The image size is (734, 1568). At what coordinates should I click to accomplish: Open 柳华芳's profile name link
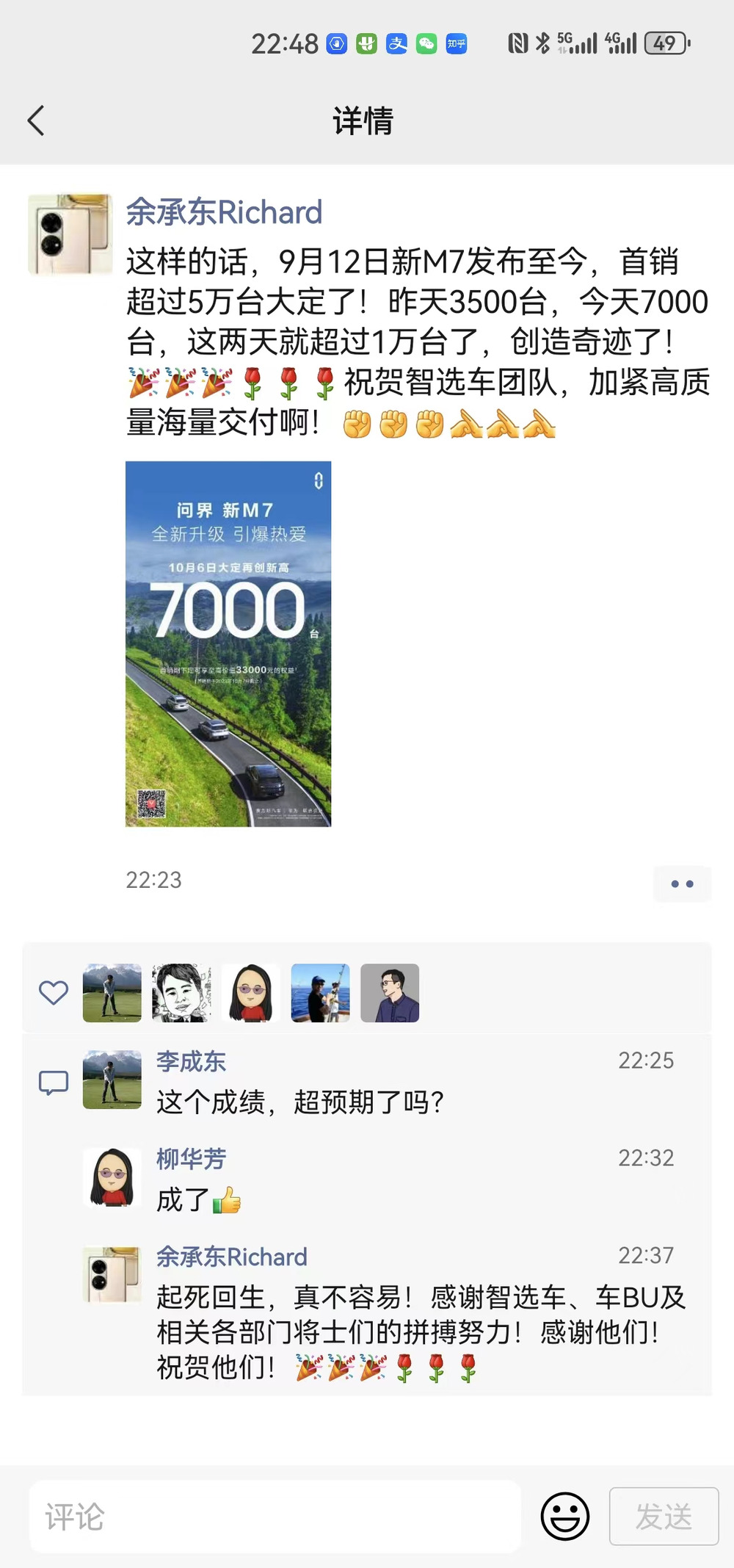click(191, 1159)
